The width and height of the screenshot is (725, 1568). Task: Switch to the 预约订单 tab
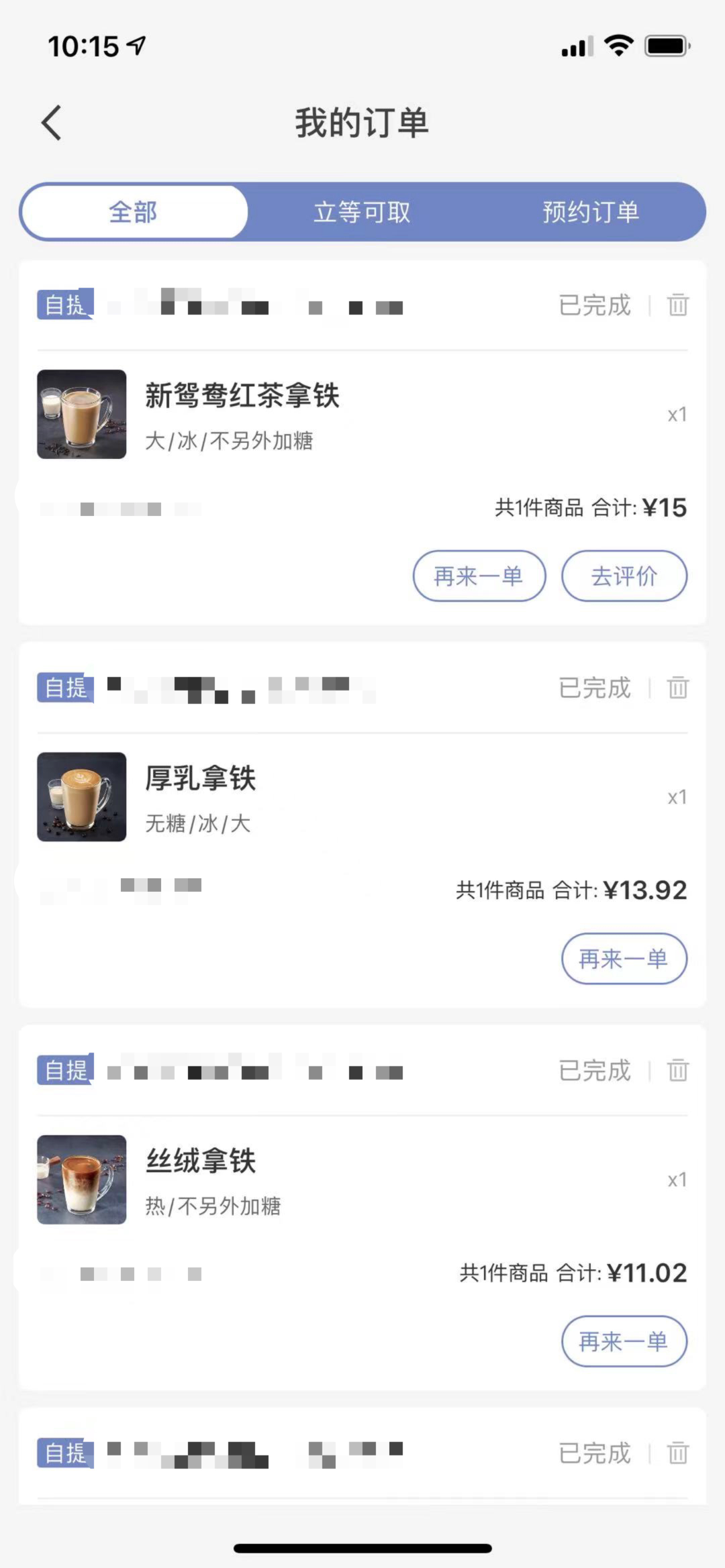590,212
